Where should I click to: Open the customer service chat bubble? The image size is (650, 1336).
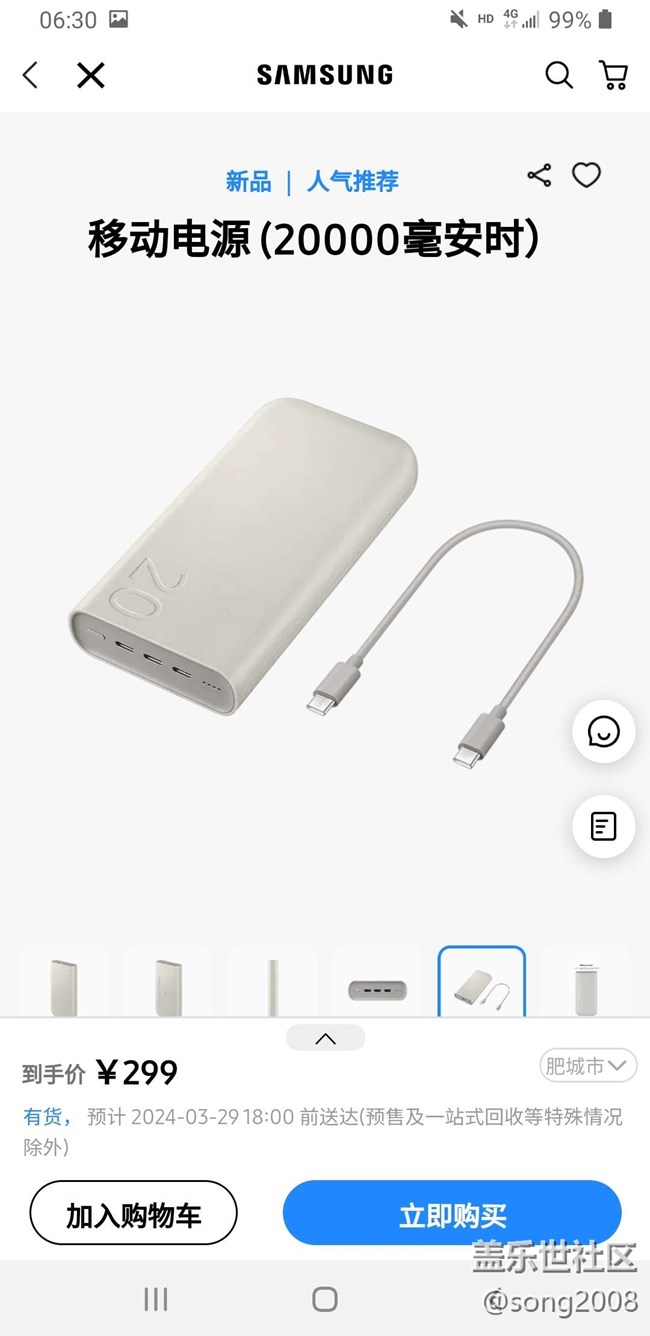coord(603,732)
